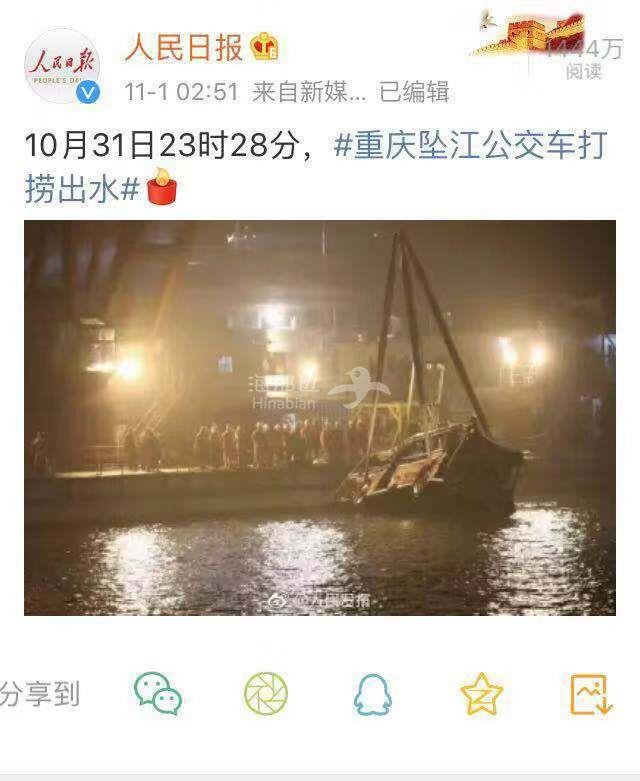Image resolution: width=640 pixels, height=781 pixels.
Task: Open the 人民日报 account name link
Action: coord(183,47)
